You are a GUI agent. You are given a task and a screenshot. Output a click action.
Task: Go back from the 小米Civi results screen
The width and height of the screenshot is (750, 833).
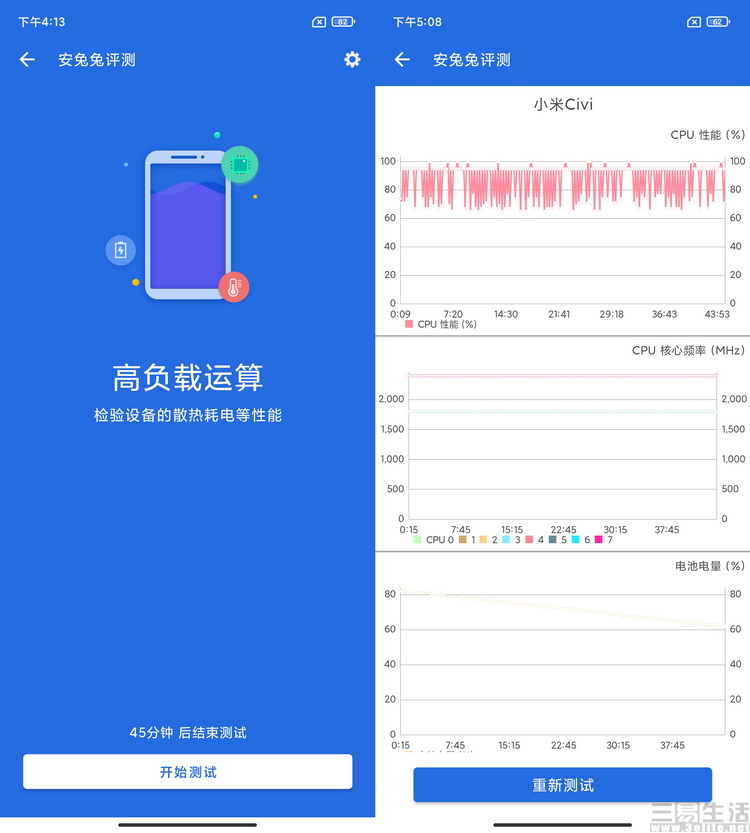pos(402,60)
